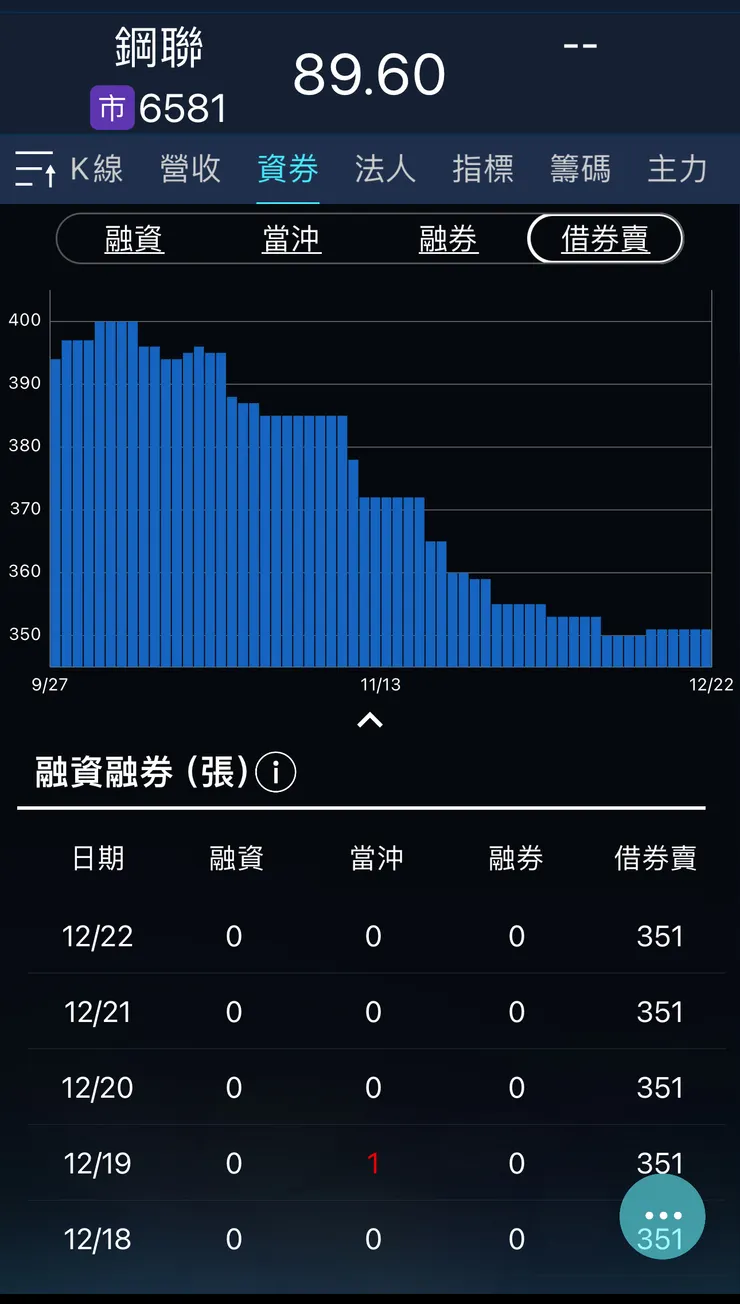Switch to the 法人 tab
This screenshot has height=1304, width=740.
385,169
